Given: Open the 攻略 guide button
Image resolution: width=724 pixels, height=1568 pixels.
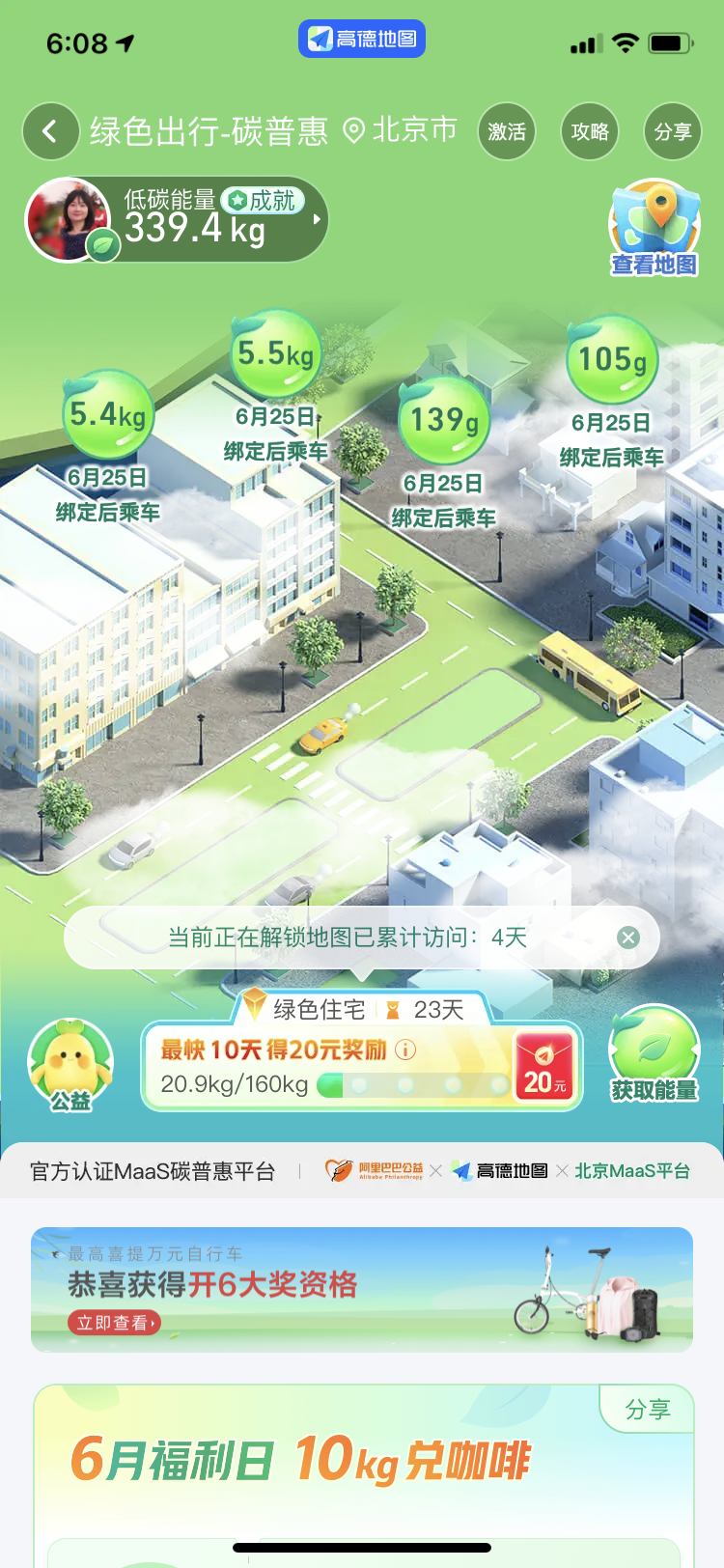Looking at the screenshot, I should 589,131.
